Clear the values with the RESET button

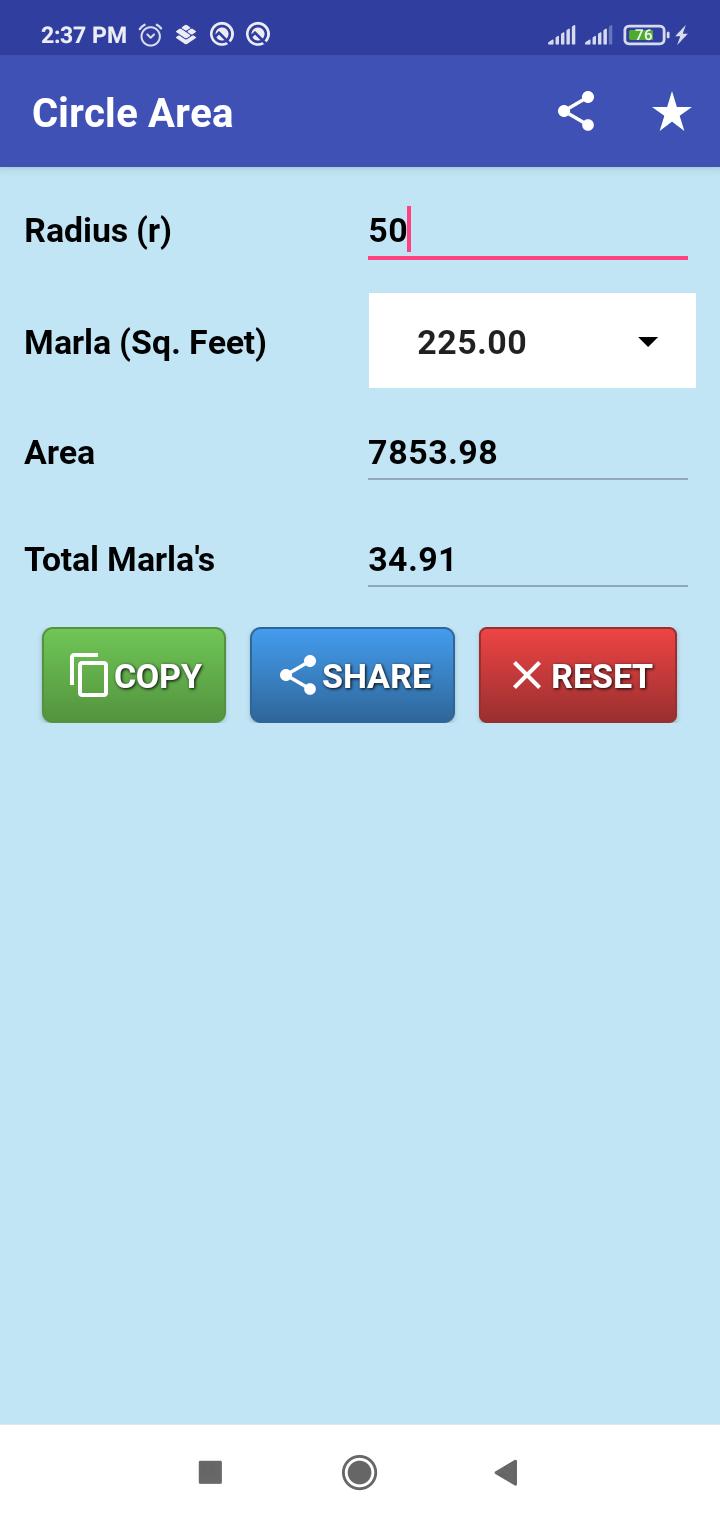(x=578, y=675)
